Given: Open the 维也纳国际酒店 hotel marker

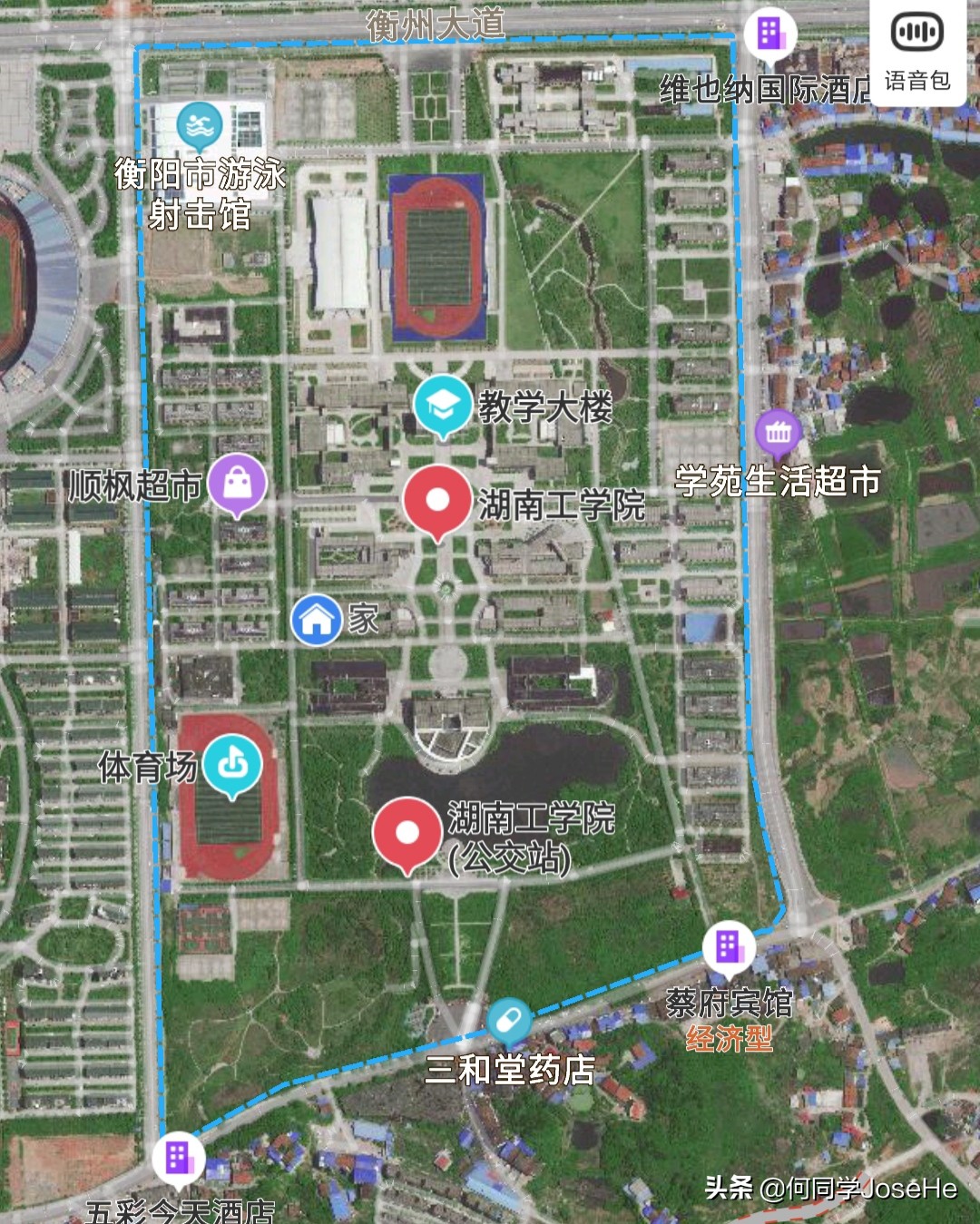Looking at the screenshot, I should [770, 35].
